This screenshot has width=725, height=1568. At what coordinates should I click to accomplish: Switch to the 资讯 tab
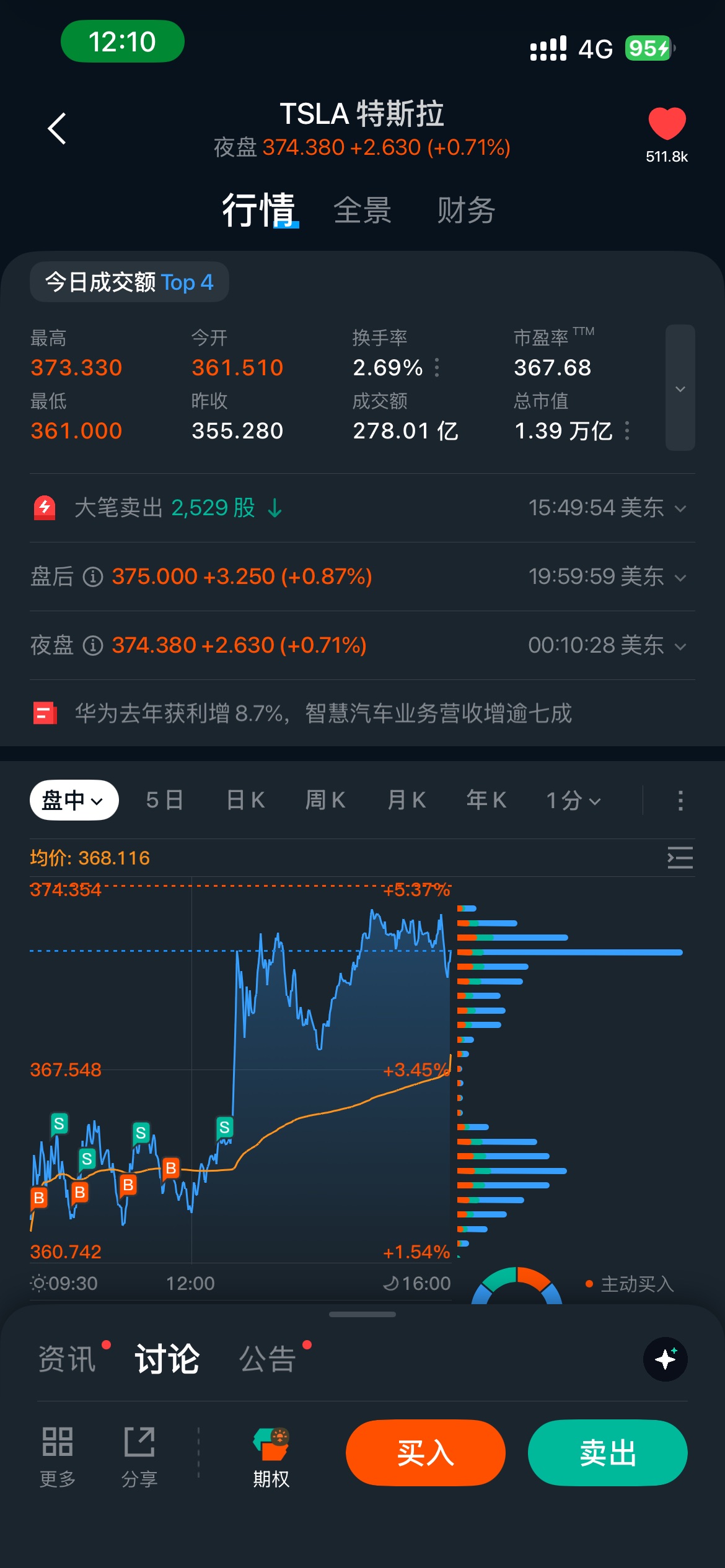click(x=67, y=1359)
